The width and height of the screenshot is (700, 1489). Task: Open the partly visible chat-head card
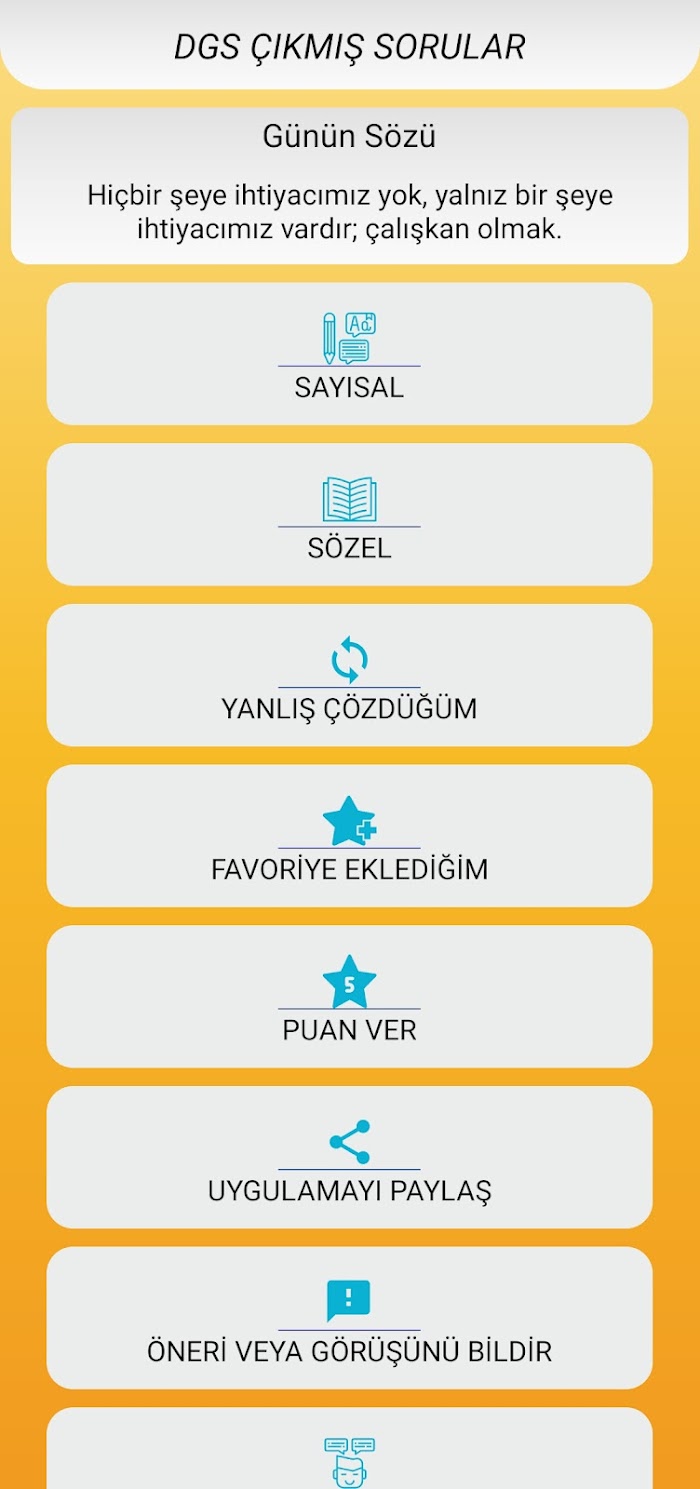349,1450
